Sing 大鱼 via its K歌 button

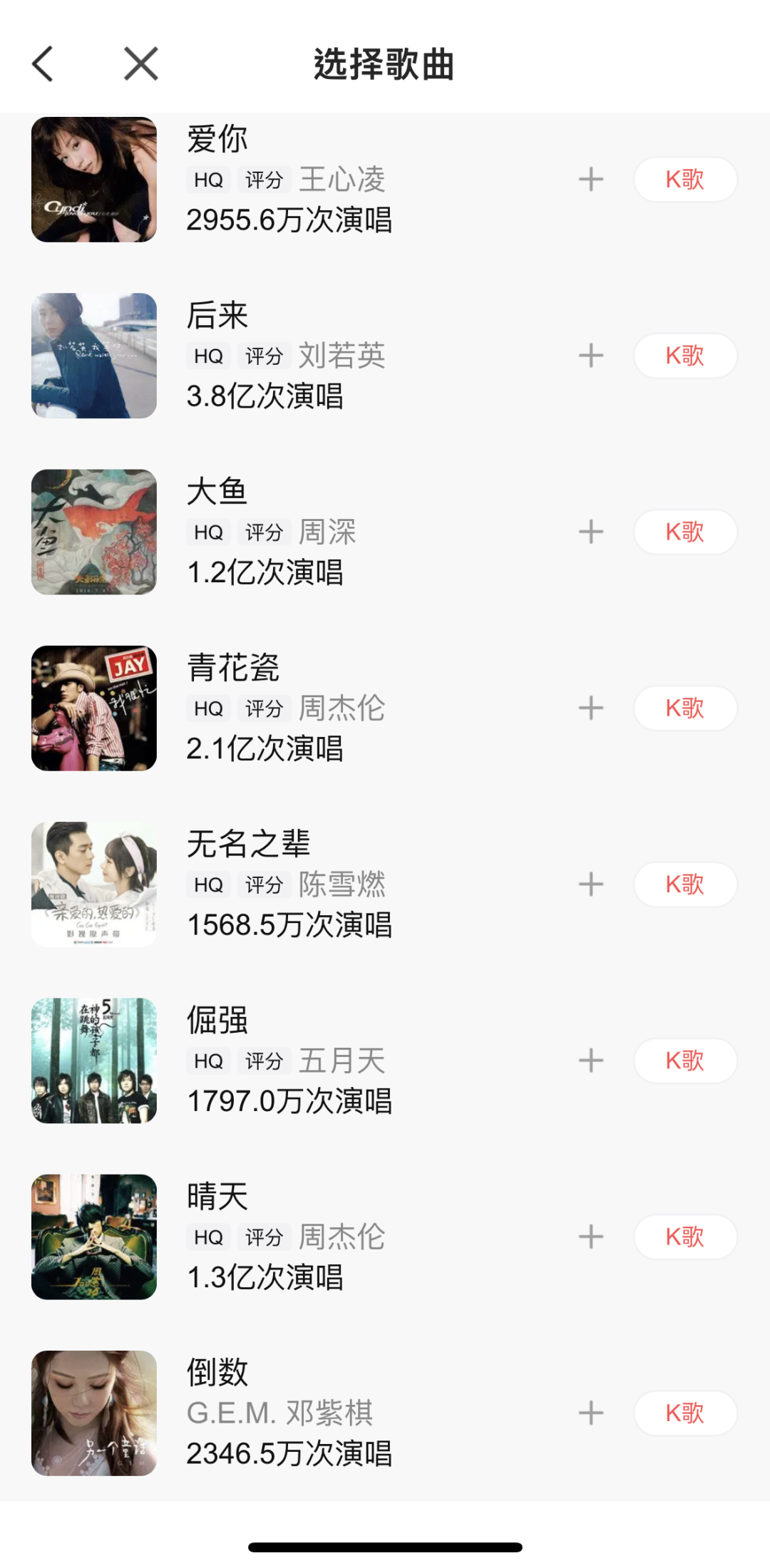(x=685, y=532)
